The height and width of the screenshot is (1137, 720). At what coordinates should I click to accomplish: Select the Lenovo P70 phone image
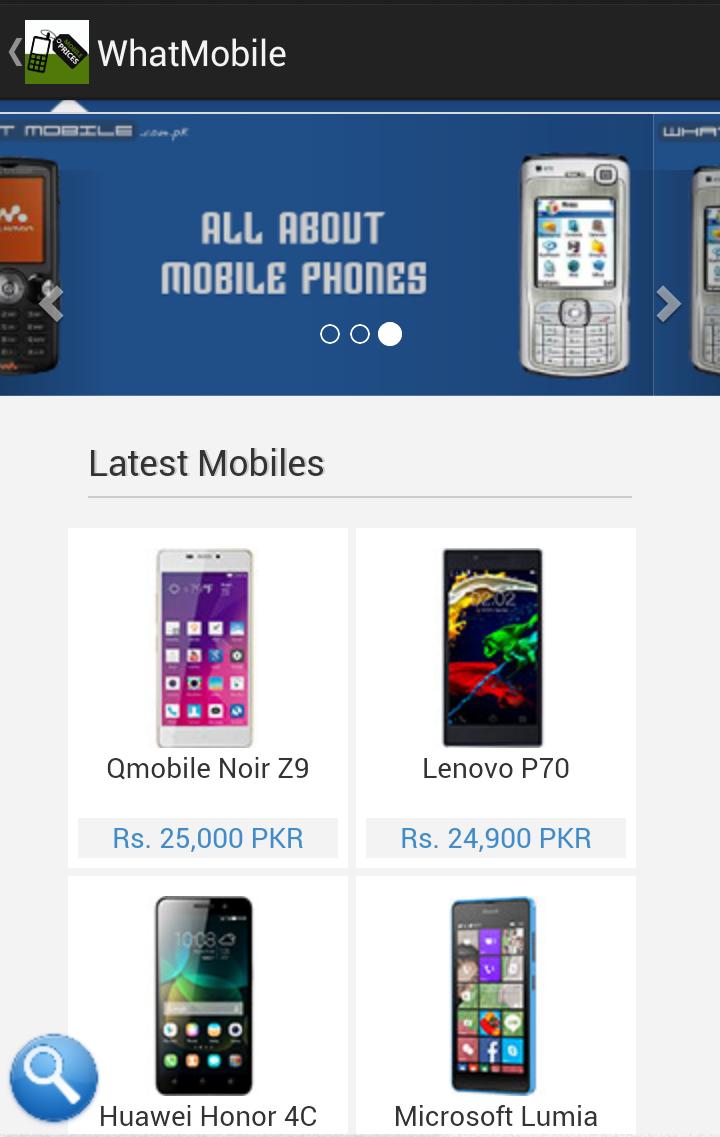[495, 647]
